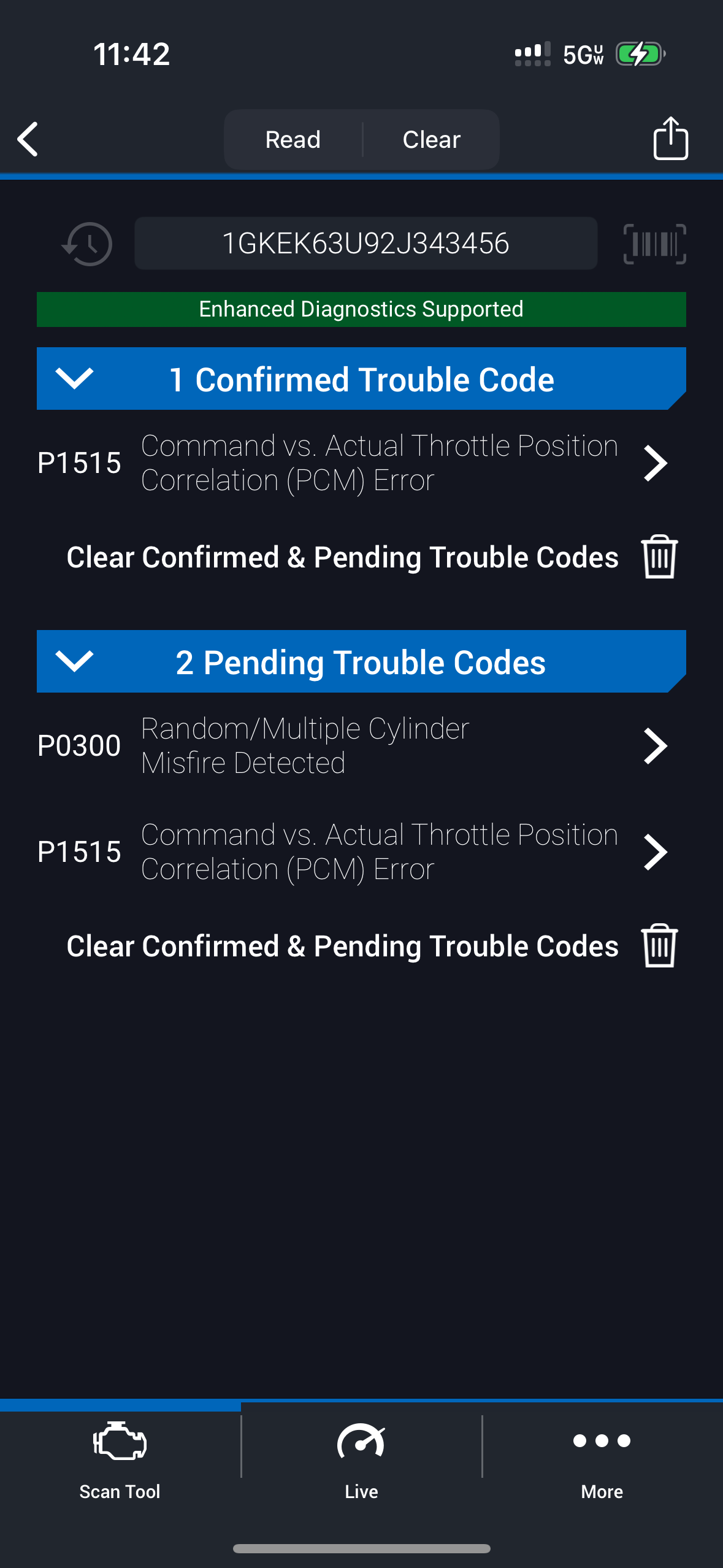The image size is (723, 1568).
Task: Select the Clear segment at the top
Action: 431,140
